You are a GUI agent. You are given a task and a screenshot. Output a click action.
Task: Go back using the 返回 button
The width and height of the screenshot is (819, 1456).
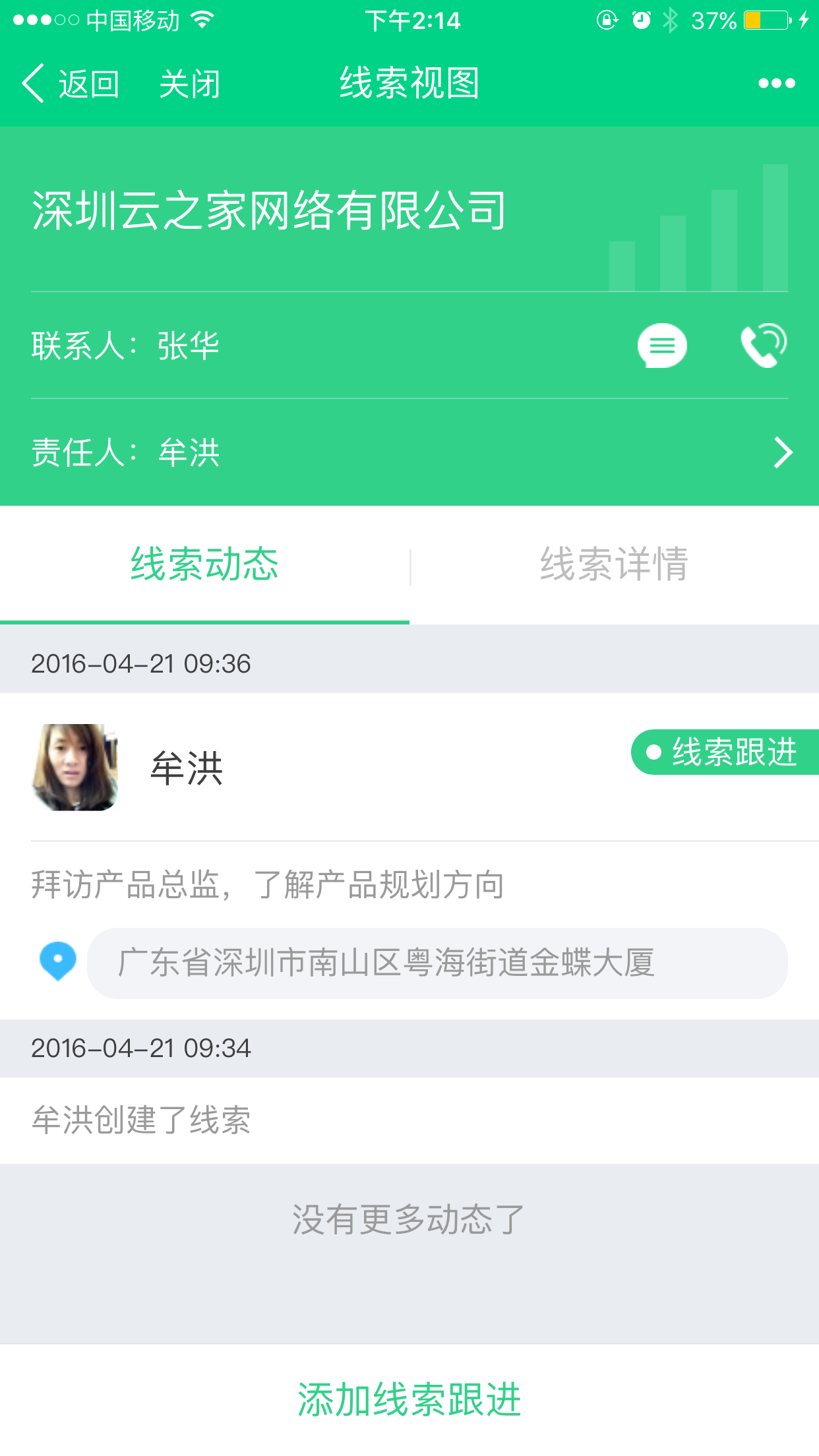pyautogui.click(x=71, y=84)
